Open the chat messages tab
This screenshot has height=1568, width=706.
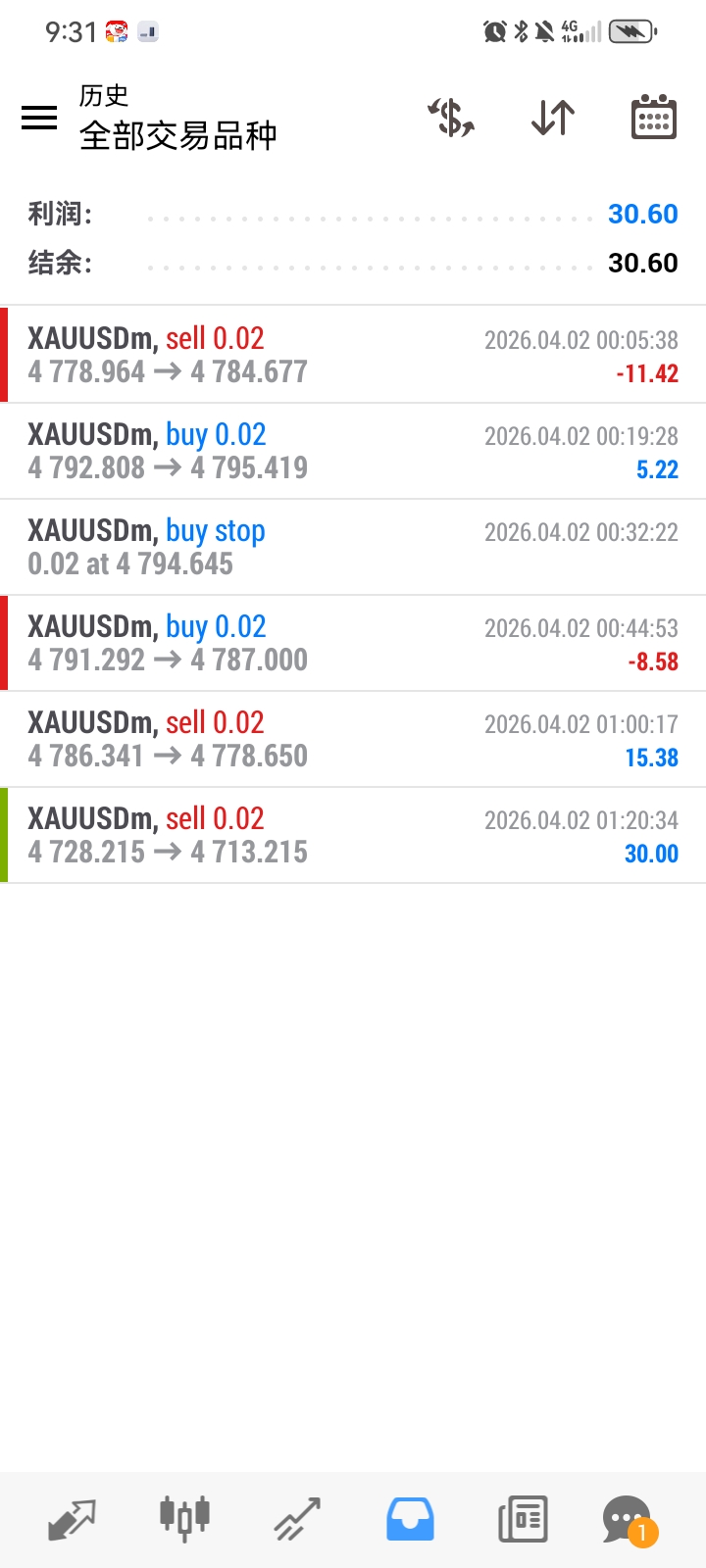[x=628, y=1520]
